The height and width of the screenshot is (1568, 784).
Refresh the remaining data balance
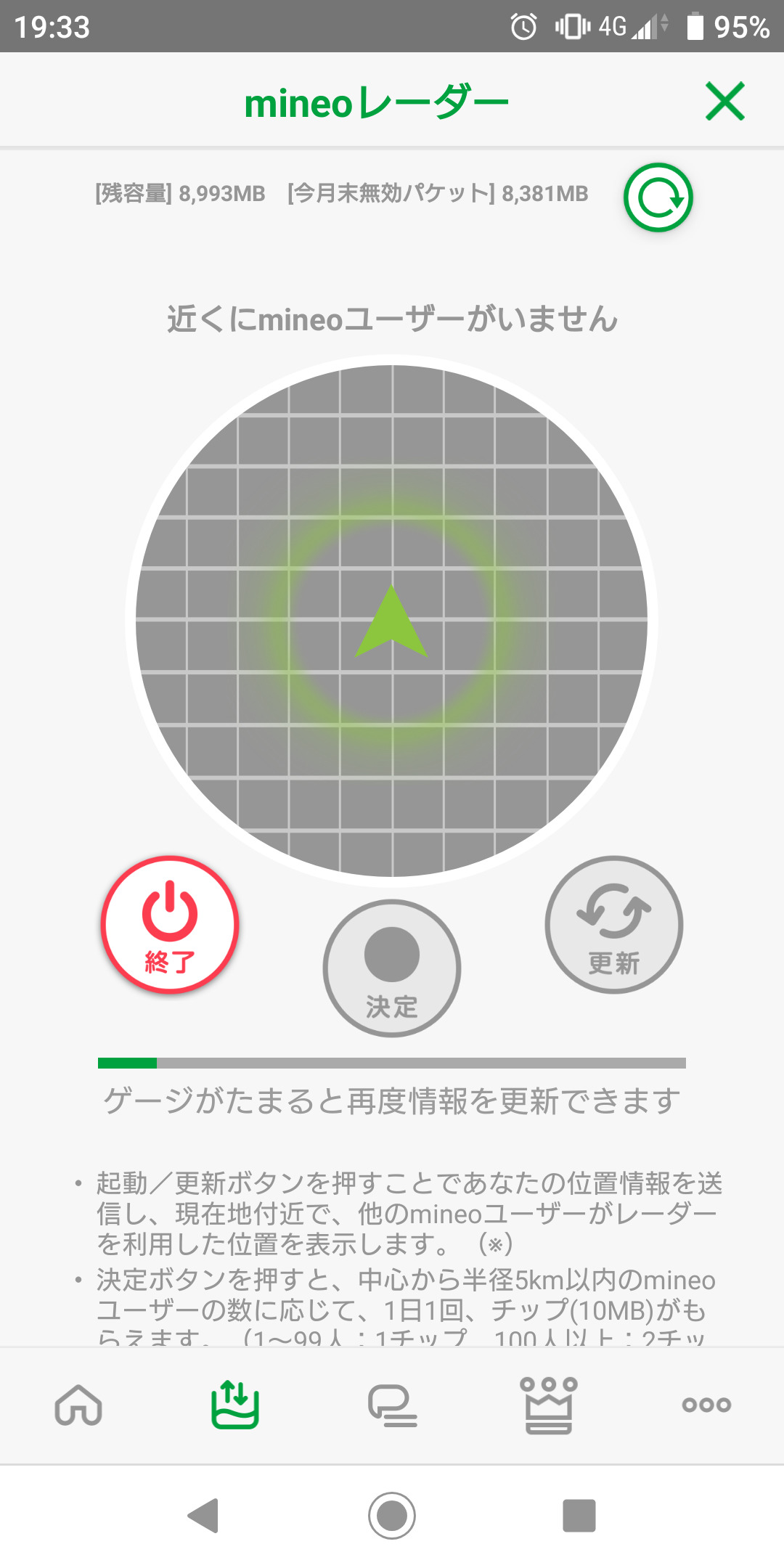658,197
